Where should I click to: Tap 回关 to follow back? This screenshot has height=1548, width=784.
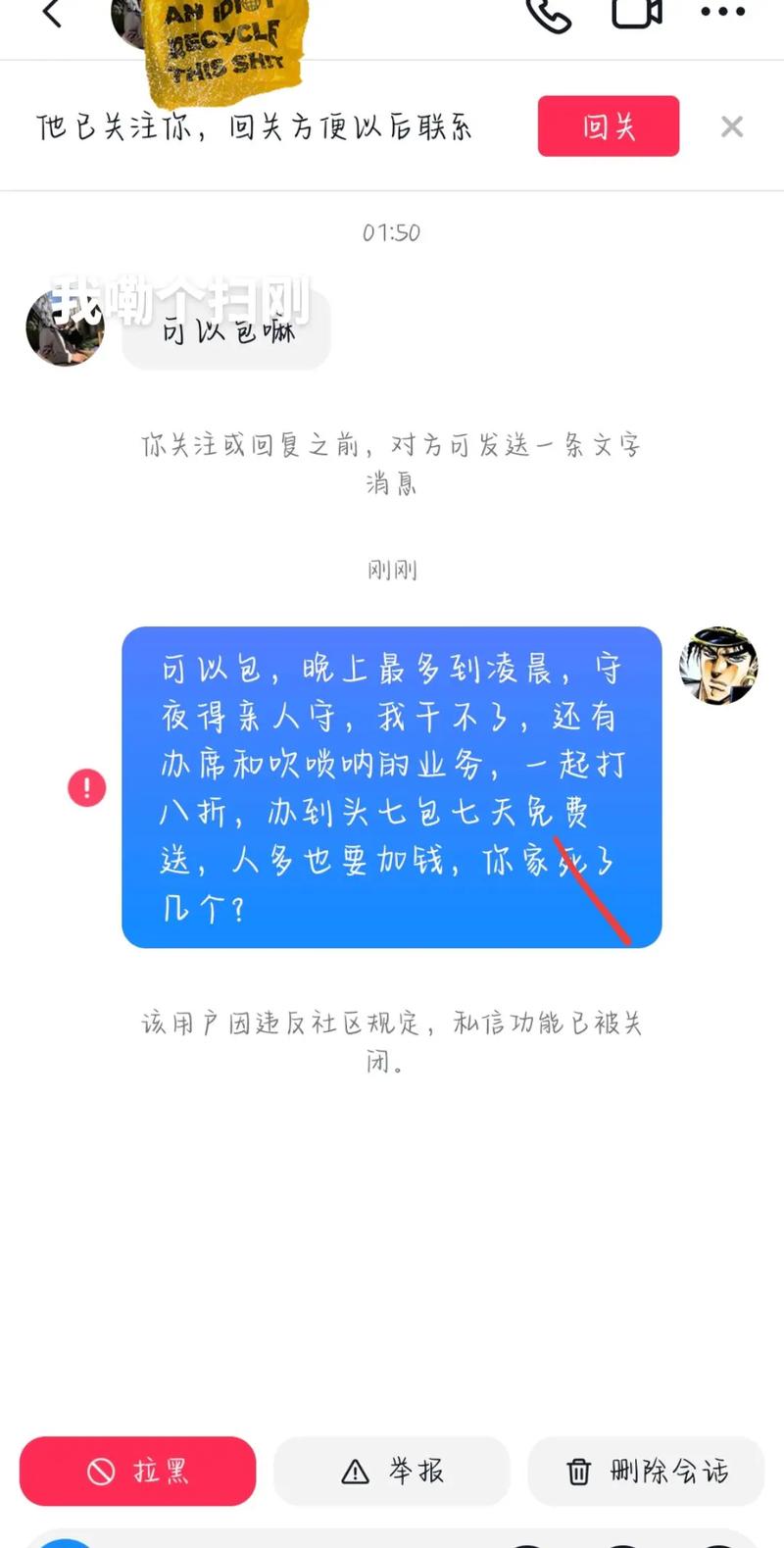pos(608,126)
